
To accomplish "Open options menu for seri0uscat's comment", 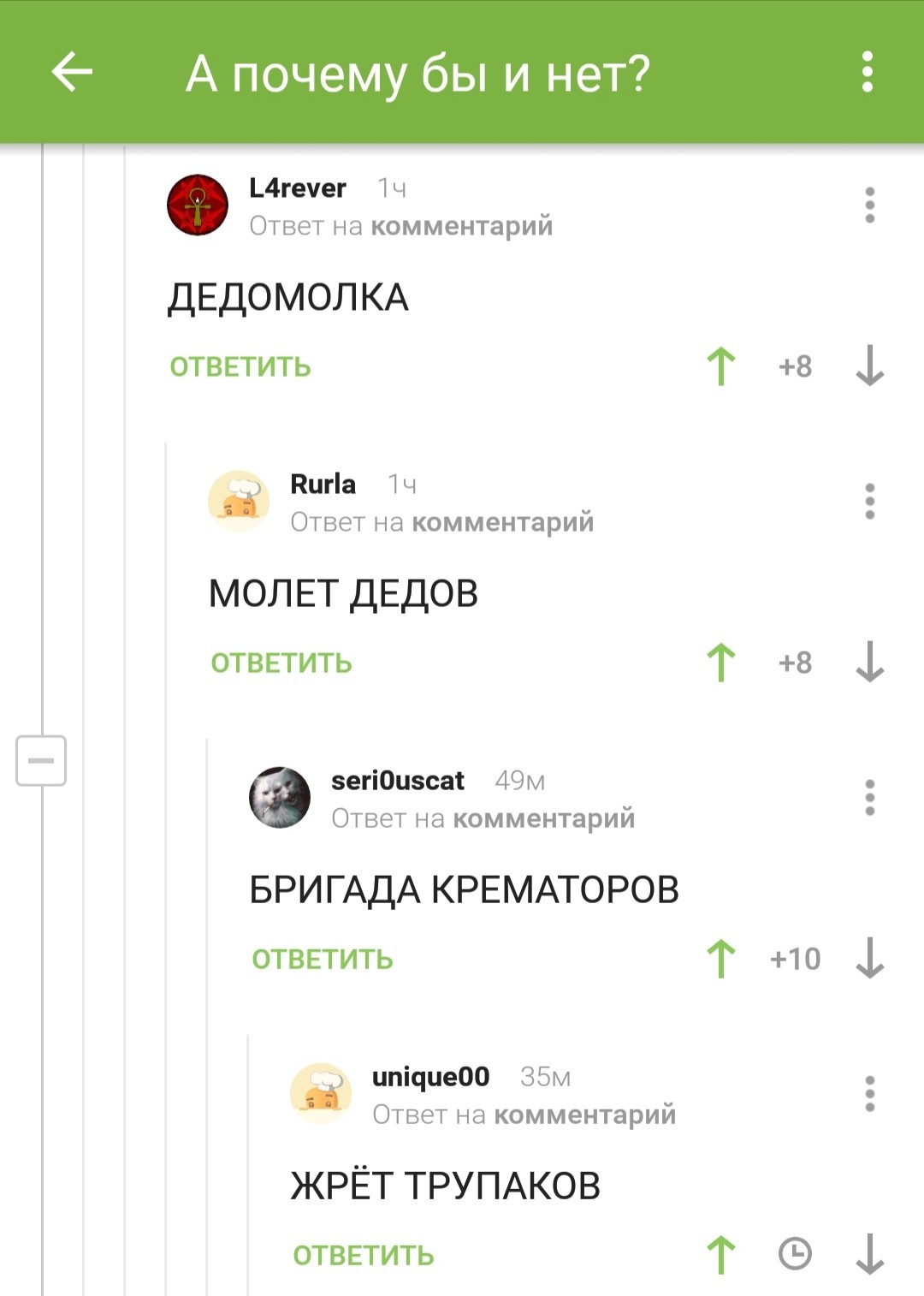I will 869,798.
